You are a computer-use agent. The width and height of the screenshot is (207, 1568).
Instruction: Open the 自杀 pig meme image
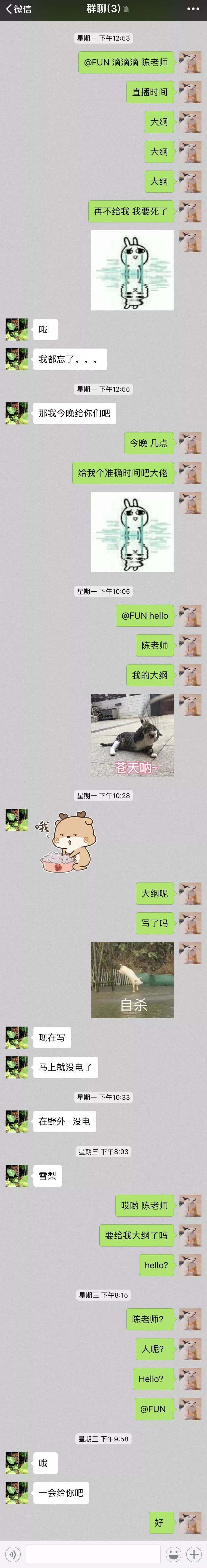coord(132,980)
